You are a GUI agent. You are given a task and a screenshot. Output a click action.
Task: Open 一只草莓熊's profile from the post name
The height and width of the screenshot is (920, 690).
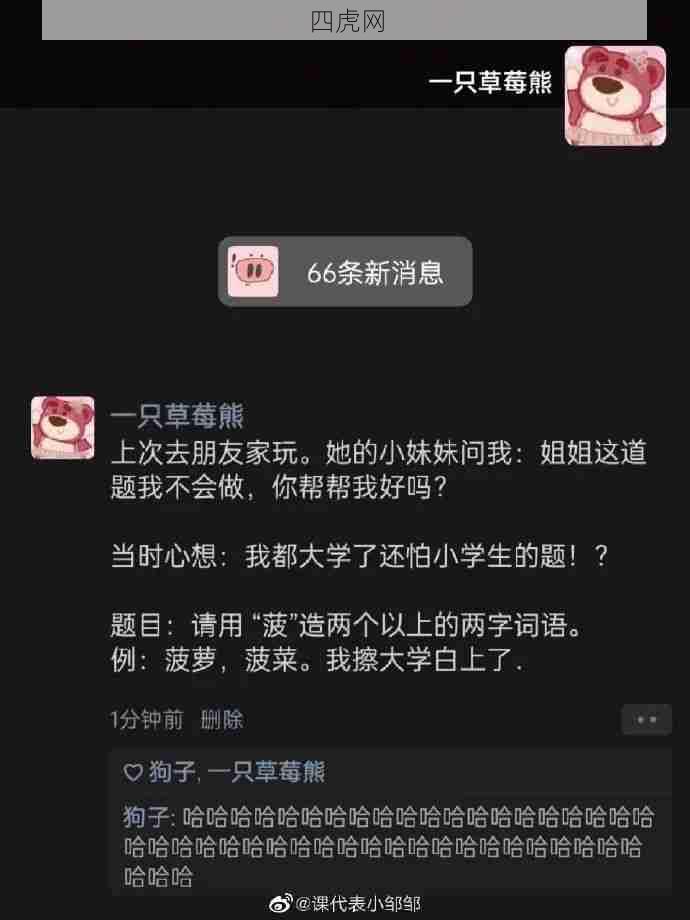(x=177, y=416)
